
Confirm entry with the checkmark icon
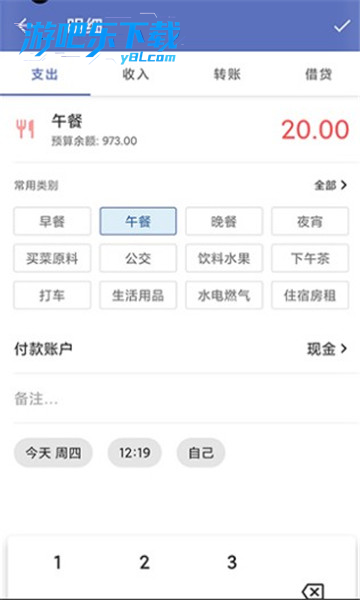[342, 26]
